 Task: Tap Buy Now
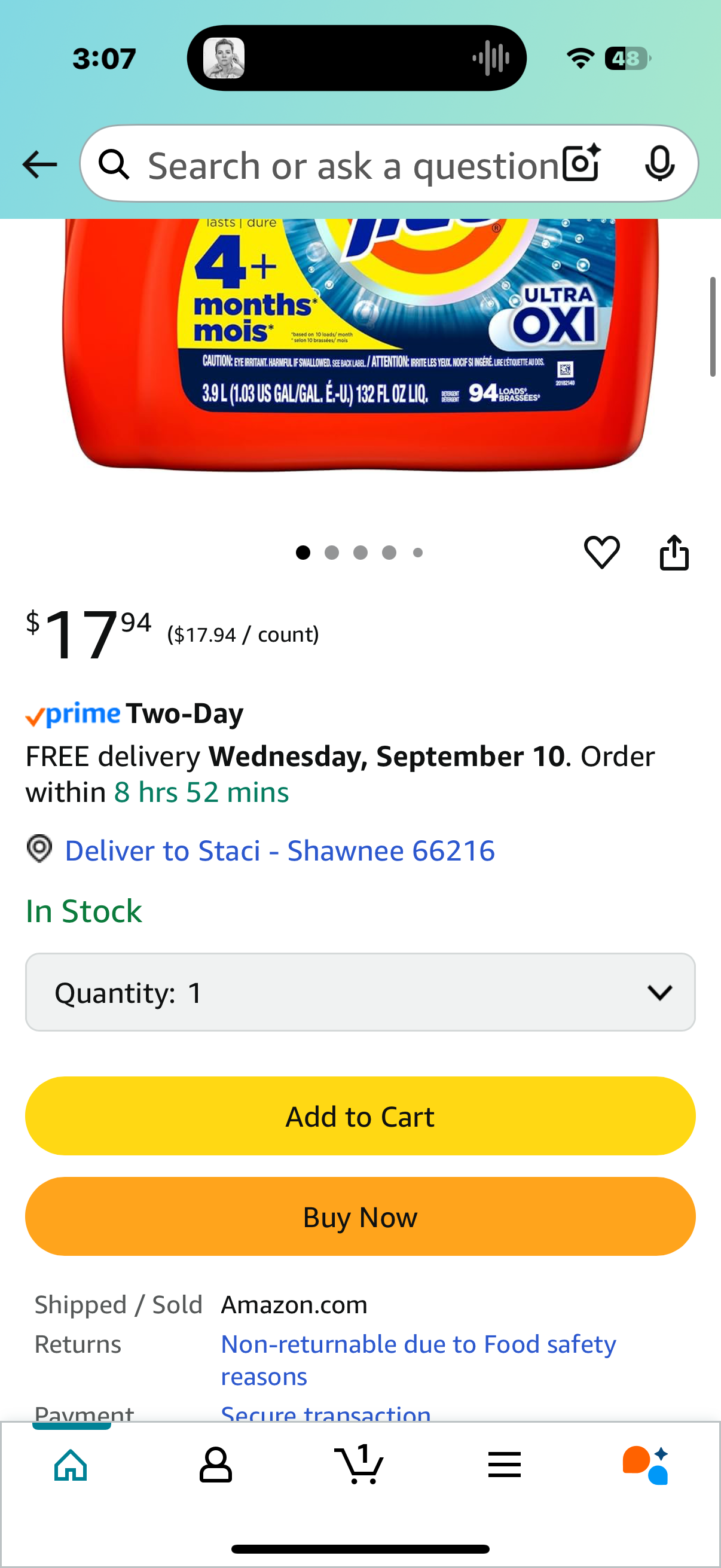coord(360,1217)
